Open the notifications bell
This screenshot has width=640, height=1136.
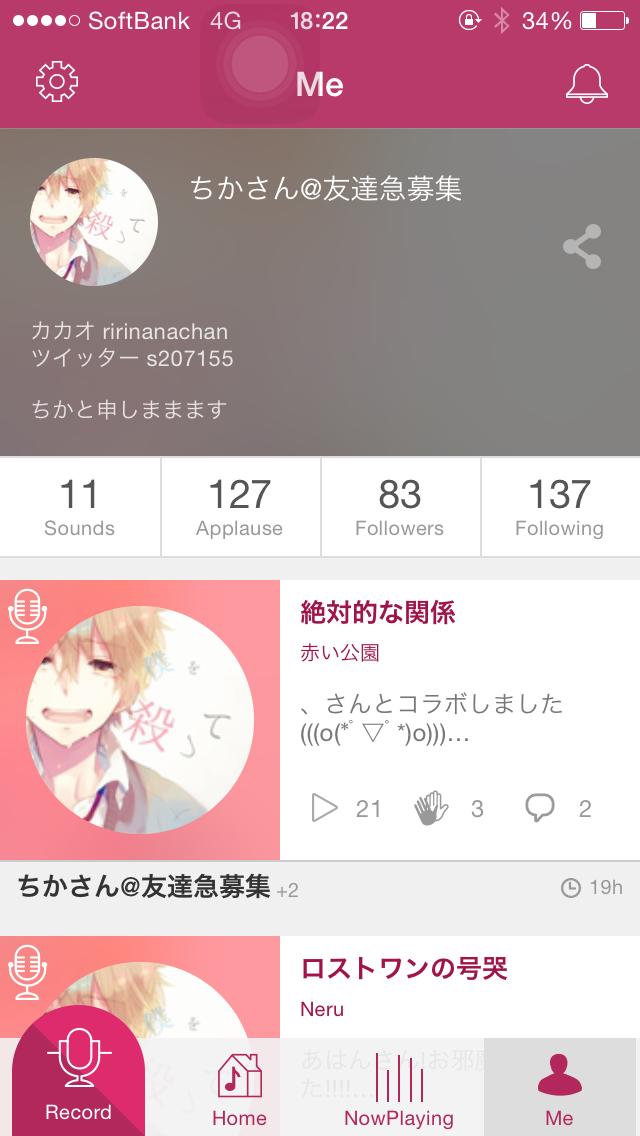[586, 84]
